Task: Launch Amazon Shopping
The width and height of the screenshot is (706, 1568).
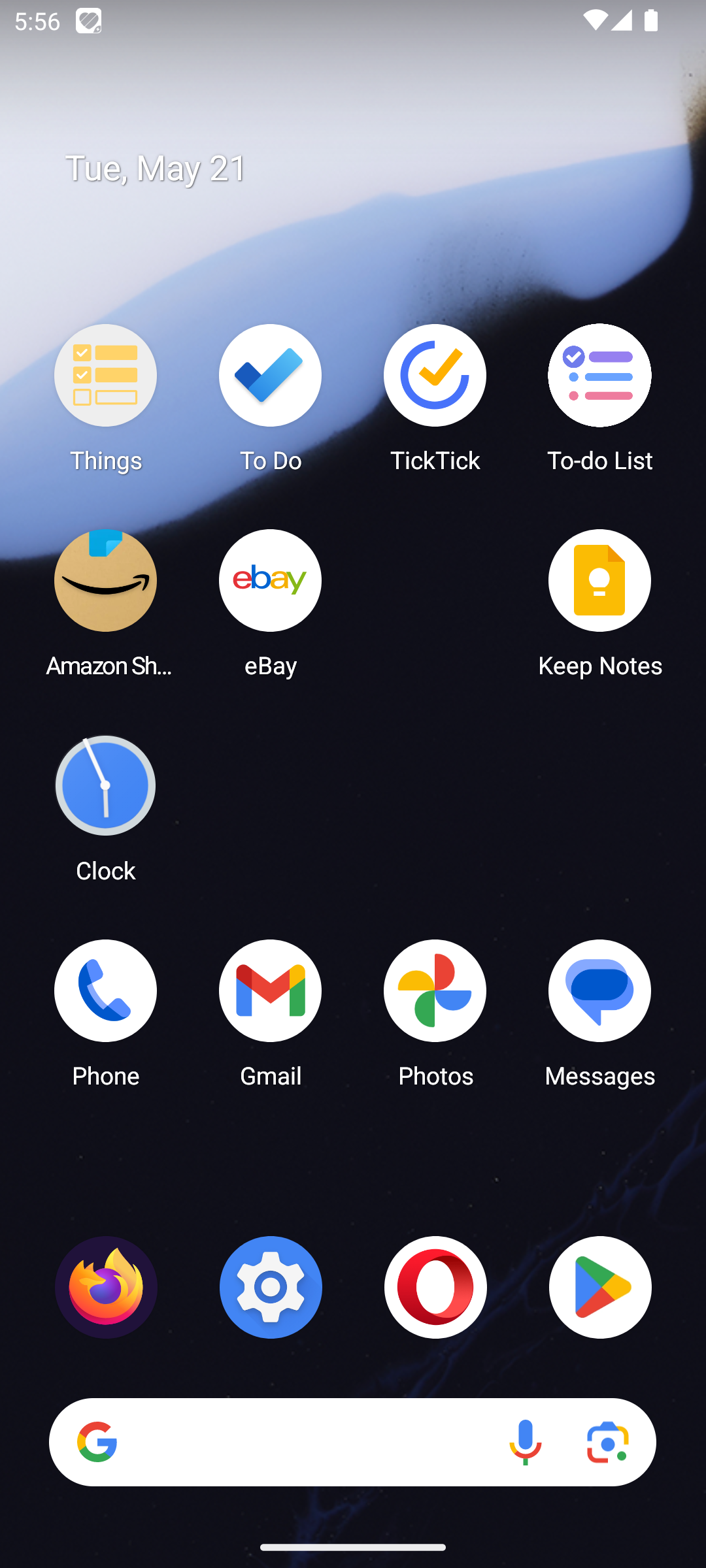Action: [105, 603]
